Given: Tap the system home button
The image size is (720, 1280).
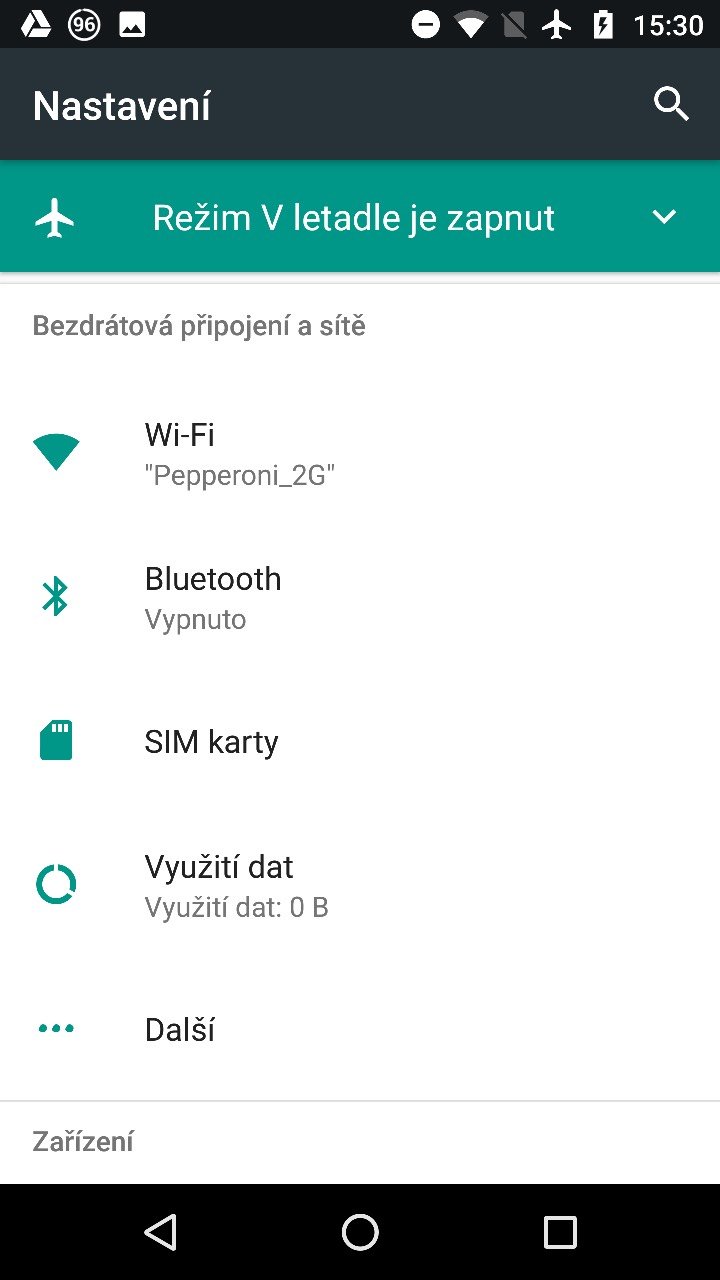Looking at the screenshot, I should point(360,1232).
